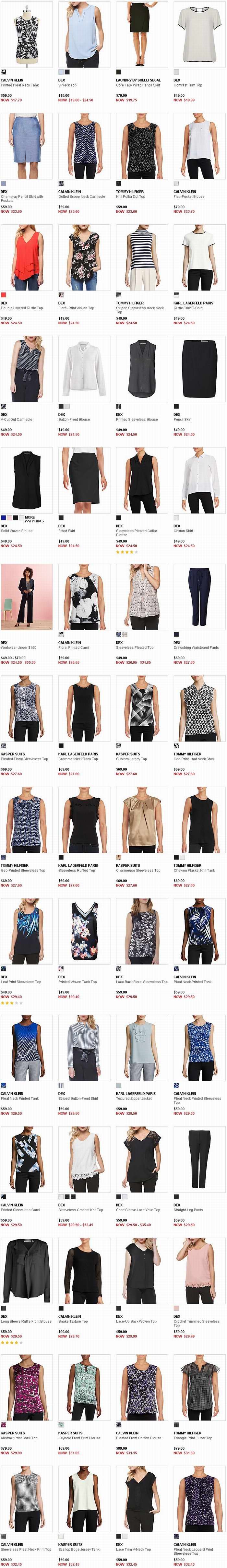This screenshot has width=227, height=1568.
Task: Open Dex Chambray Pencil Skirt with Pockets
Action: (26, 146)
